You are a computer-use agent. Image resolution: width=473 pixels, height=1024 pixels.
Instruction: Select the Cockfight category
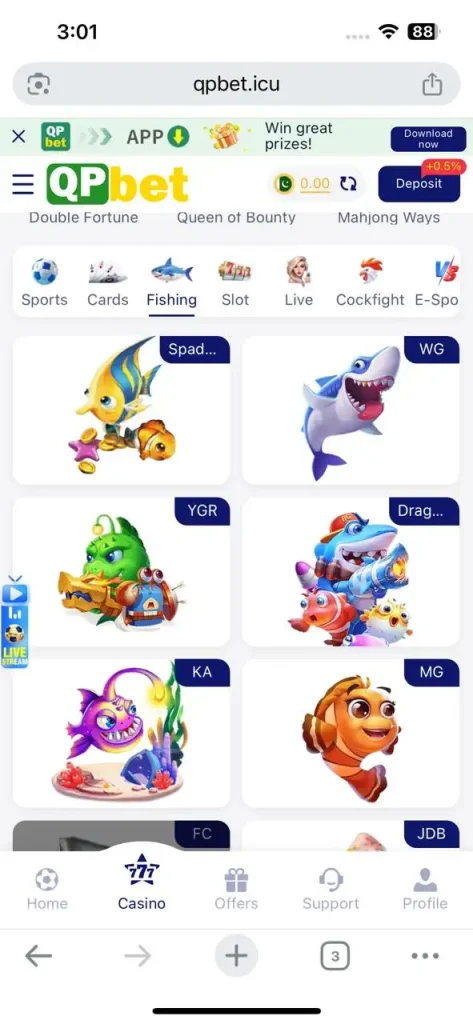[x=370, y=283]
